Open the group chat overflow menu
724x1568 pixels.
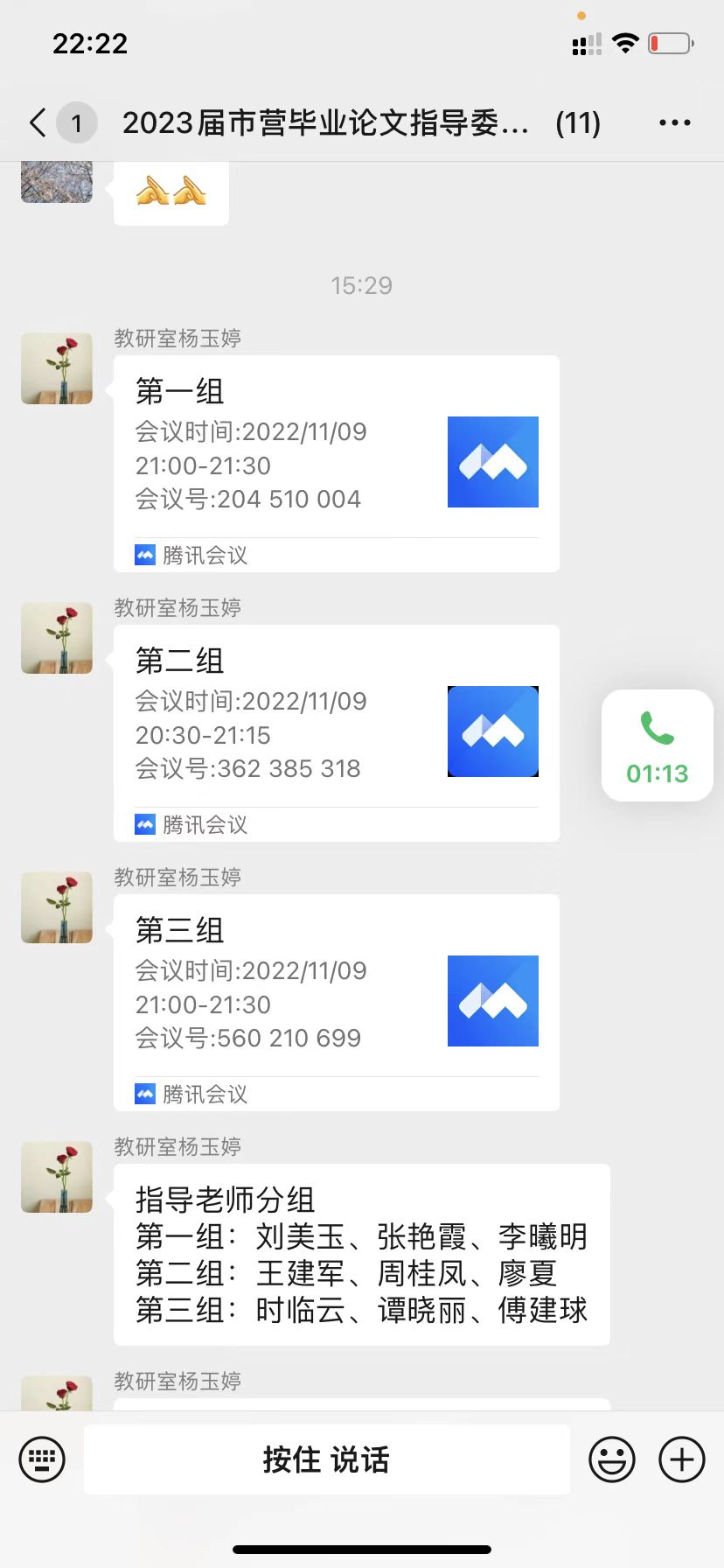[674, 123]
